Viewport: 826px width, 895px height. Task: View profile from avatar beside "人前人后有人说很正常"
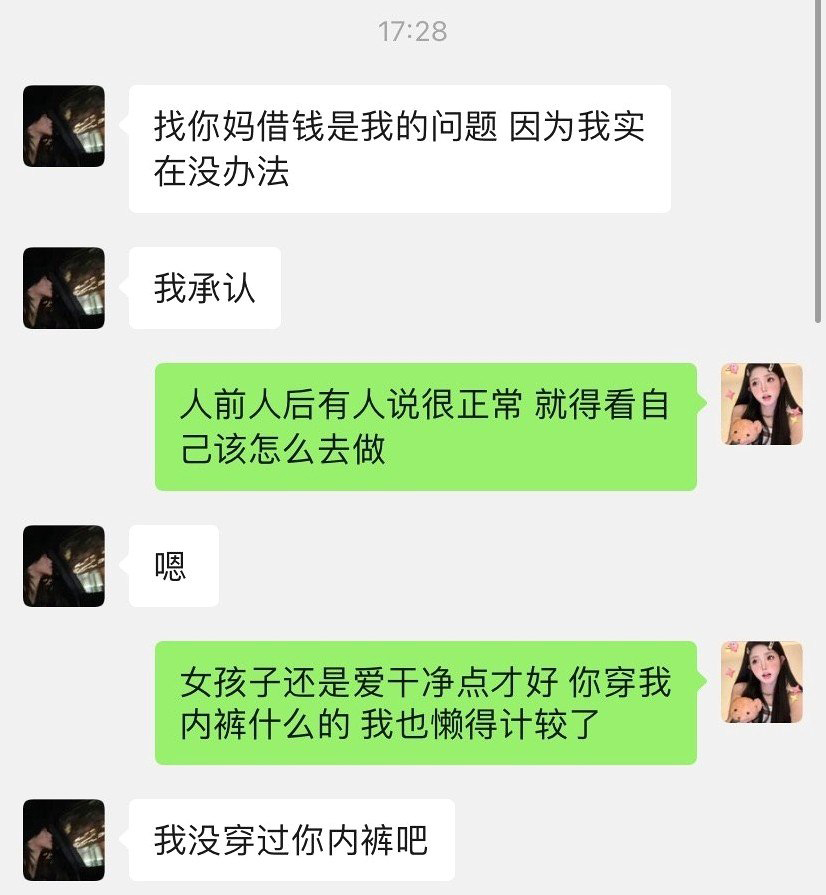[x=761, y=404]
